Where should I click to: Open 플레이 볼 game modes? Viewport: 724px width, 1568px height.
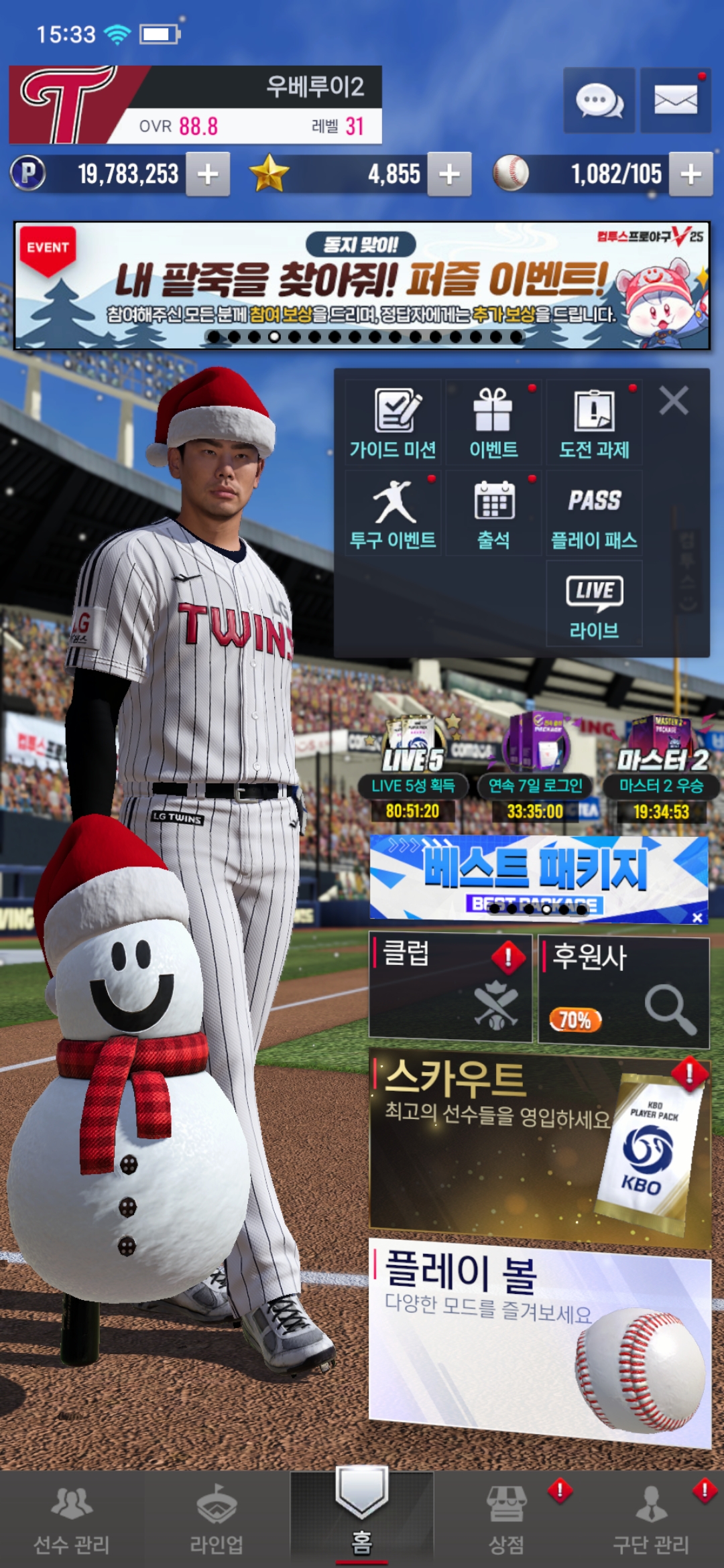(x=540, y=1340)
